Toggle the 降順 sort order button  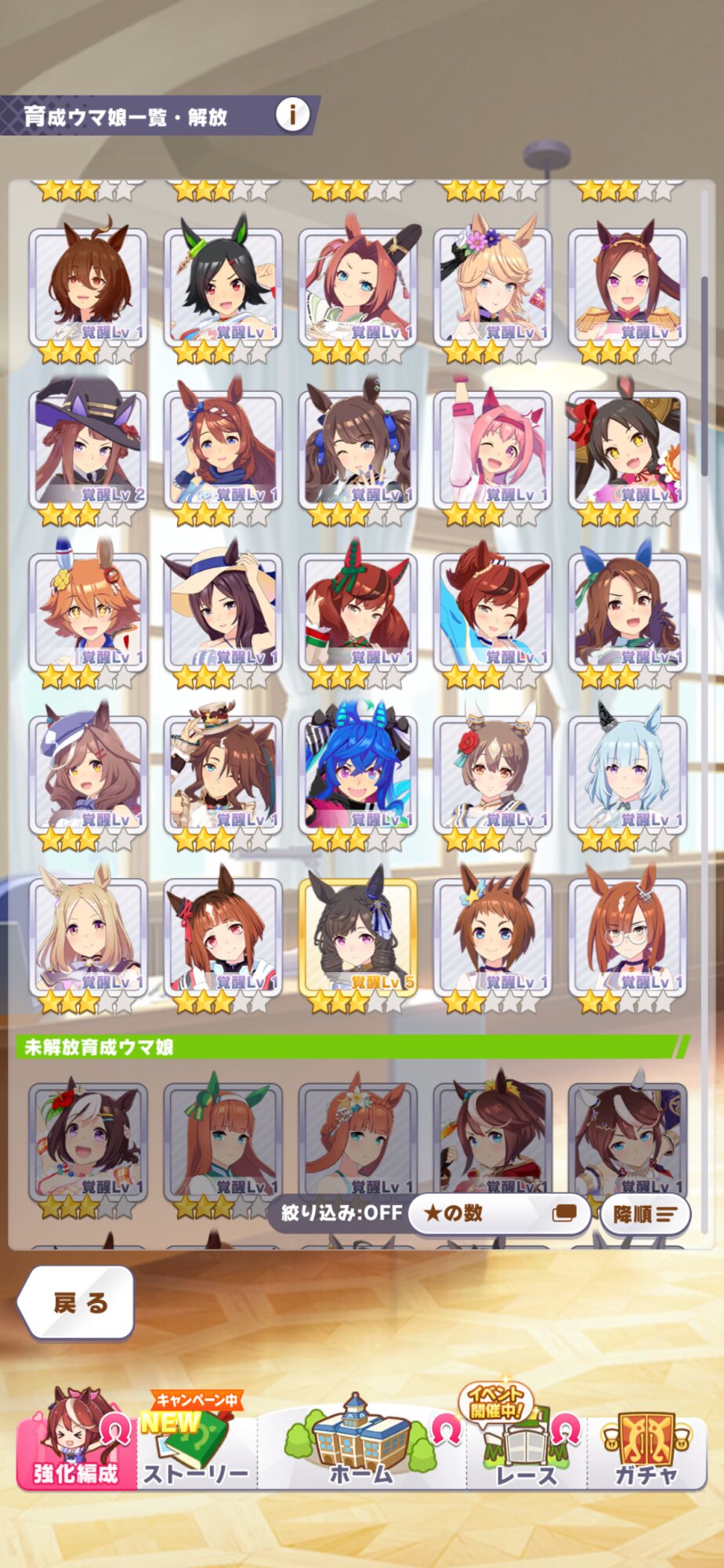(x=645, y=1214)
